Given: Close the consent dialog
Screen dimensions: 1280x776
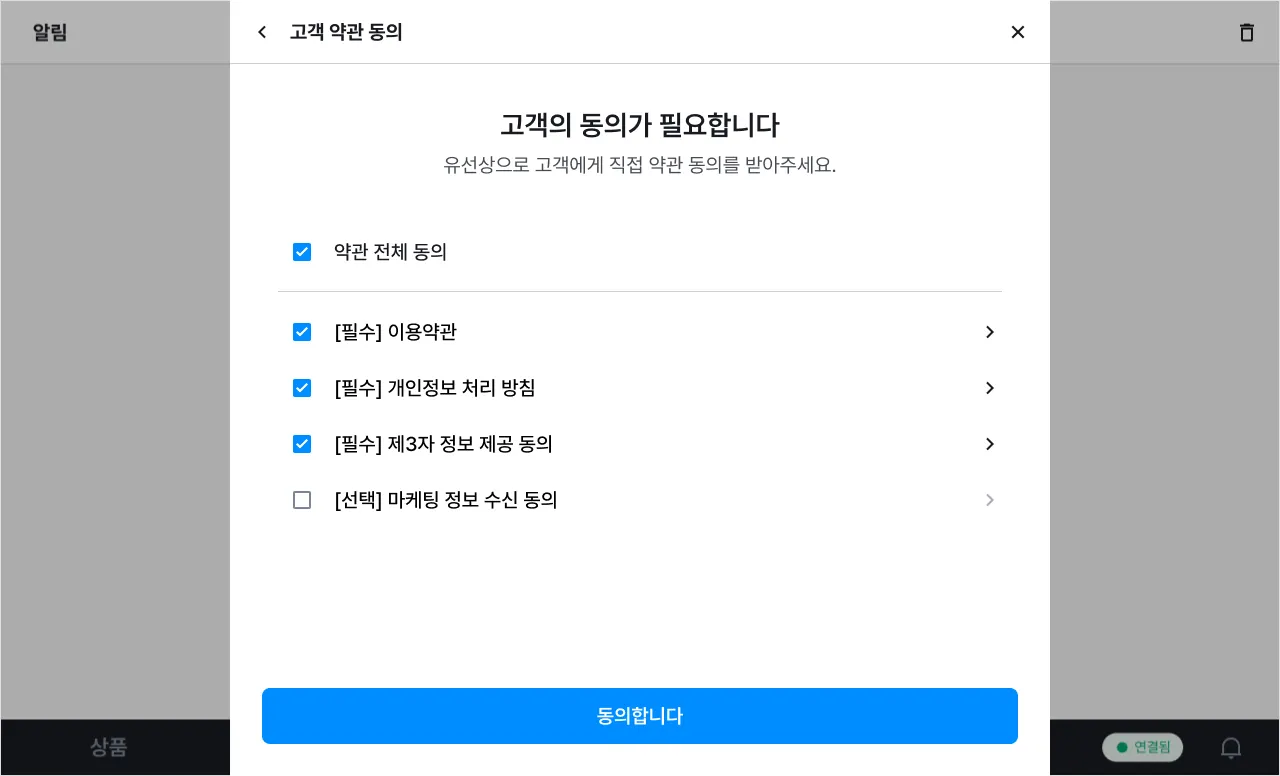Looking at the screenshot, I should point(1018,32).
